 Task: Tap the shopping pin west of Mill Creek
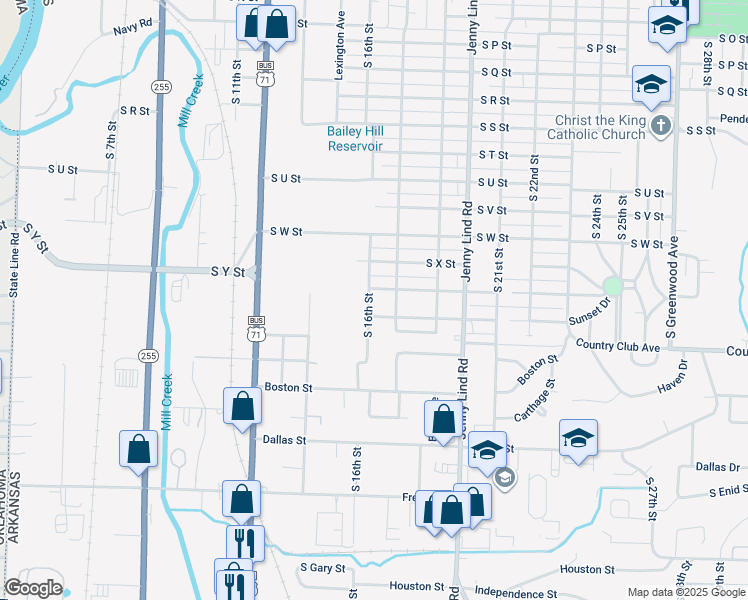138,449
